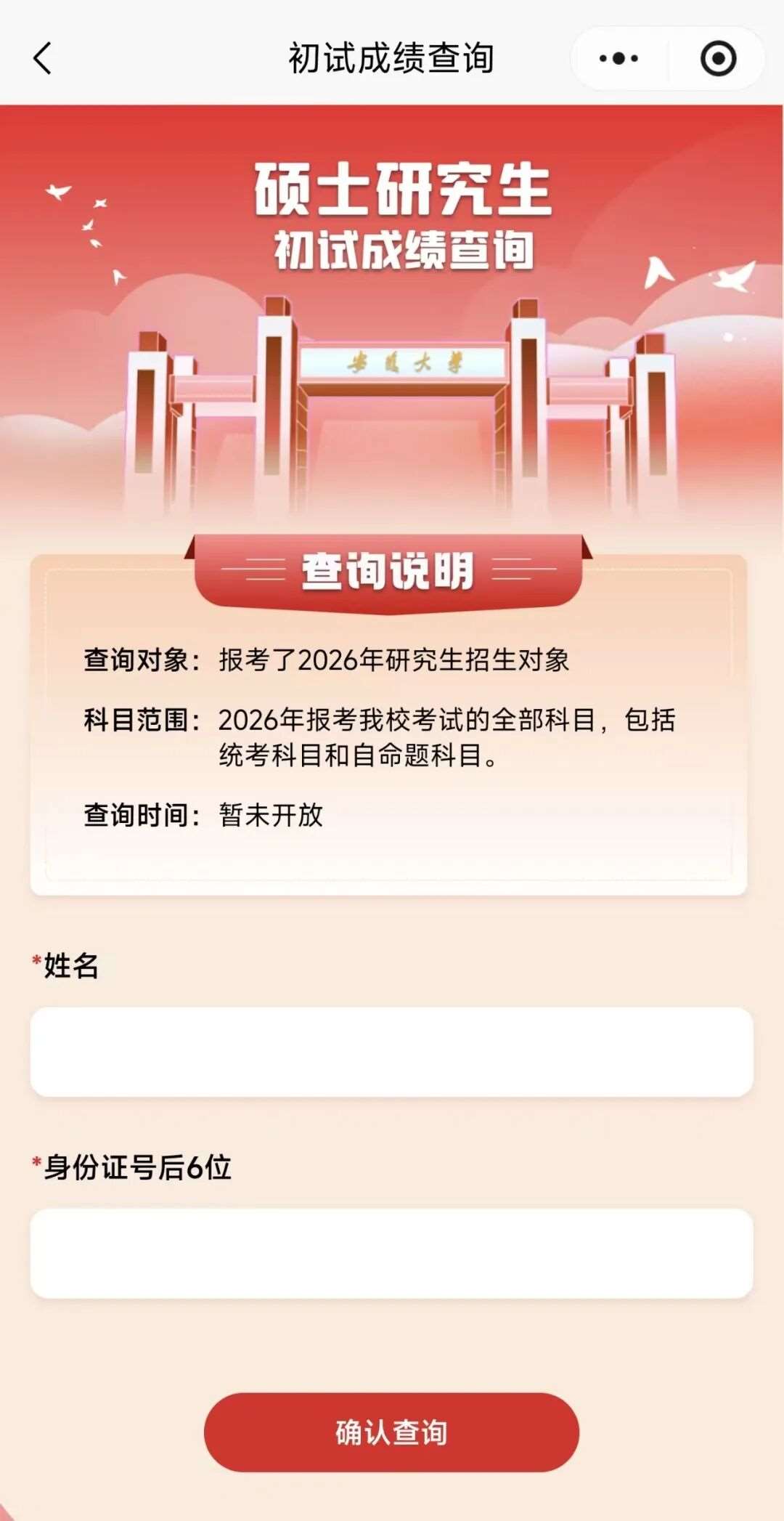Focus the 姓名 input field
Screen dimensions: 784x1521
(x=391, y=1051)
